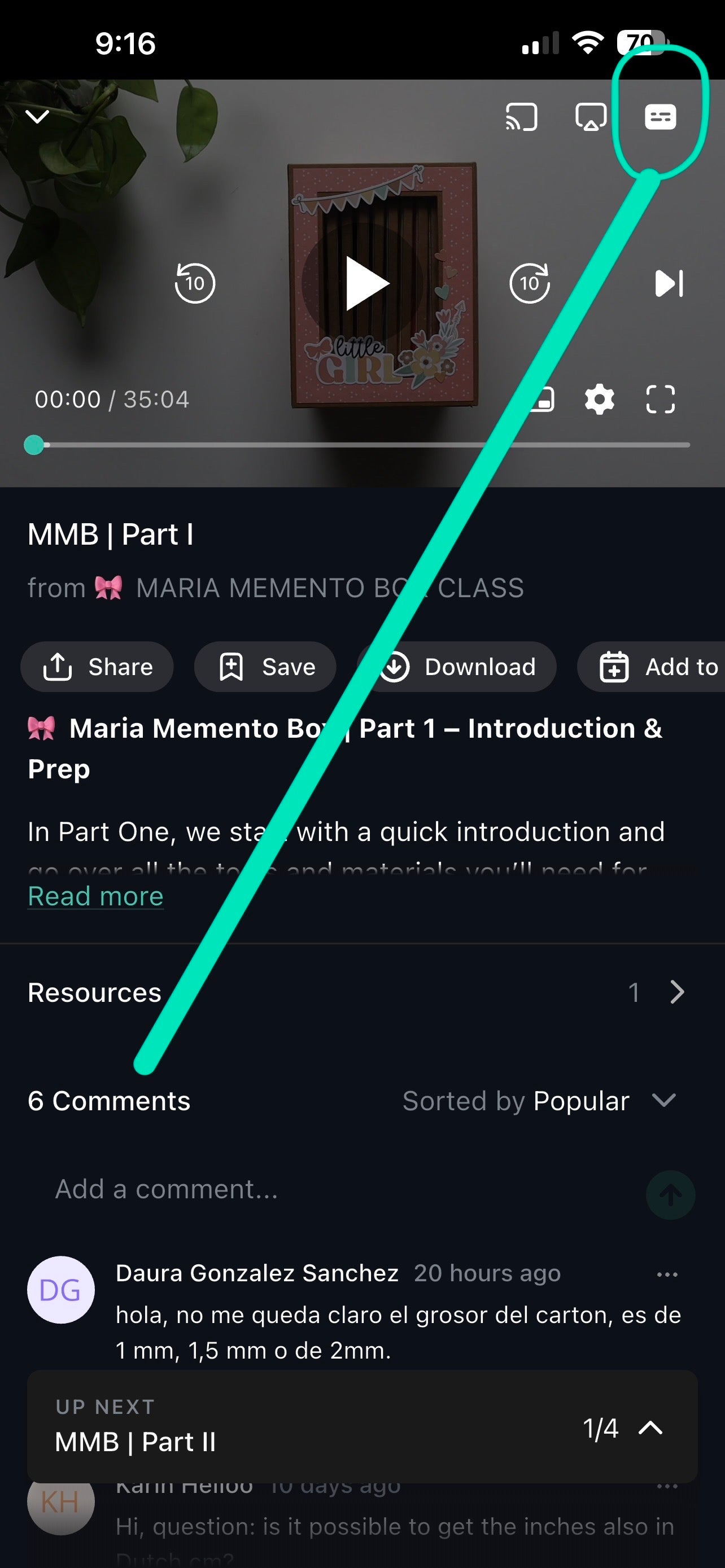This screenshot has width=725, height=1568.
Task: Share this video
Action: point(97,667)
